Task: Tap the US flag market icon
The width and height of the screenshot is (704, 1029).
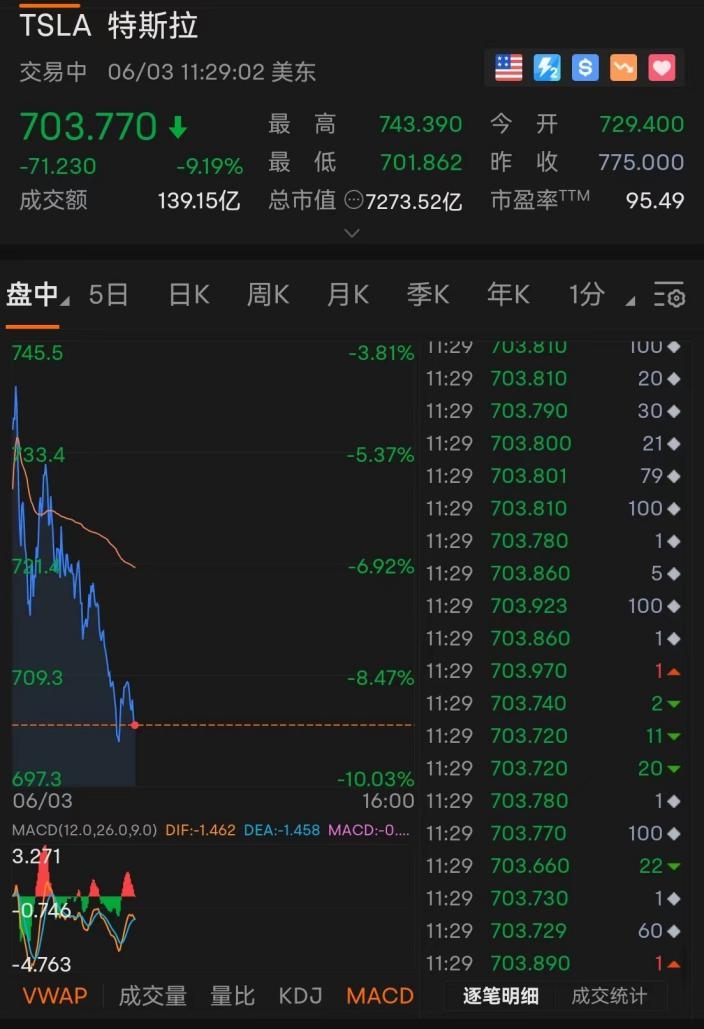Action: pyautogui.click(x=509, y=68)
